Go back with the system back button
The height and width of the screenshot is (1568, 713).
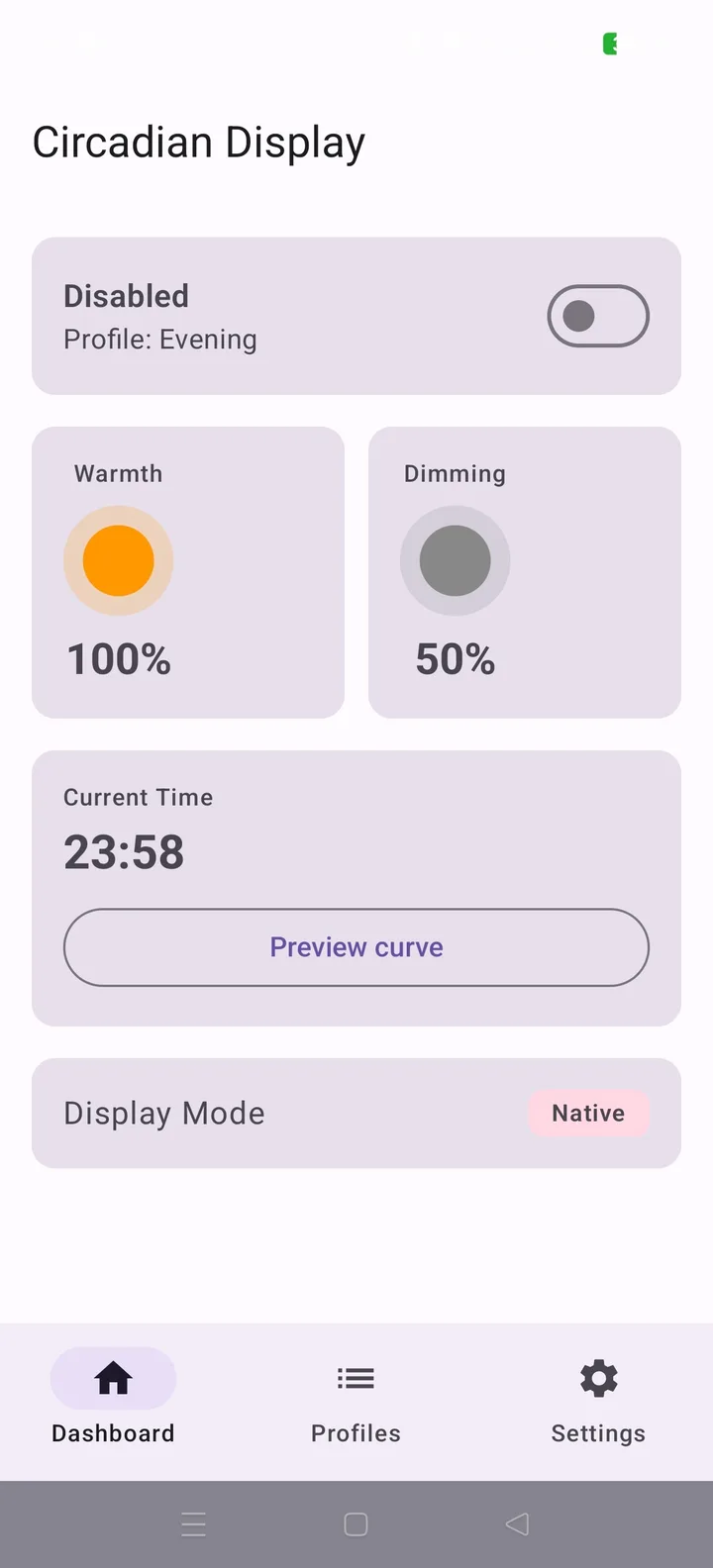(x=517, y=1524)
